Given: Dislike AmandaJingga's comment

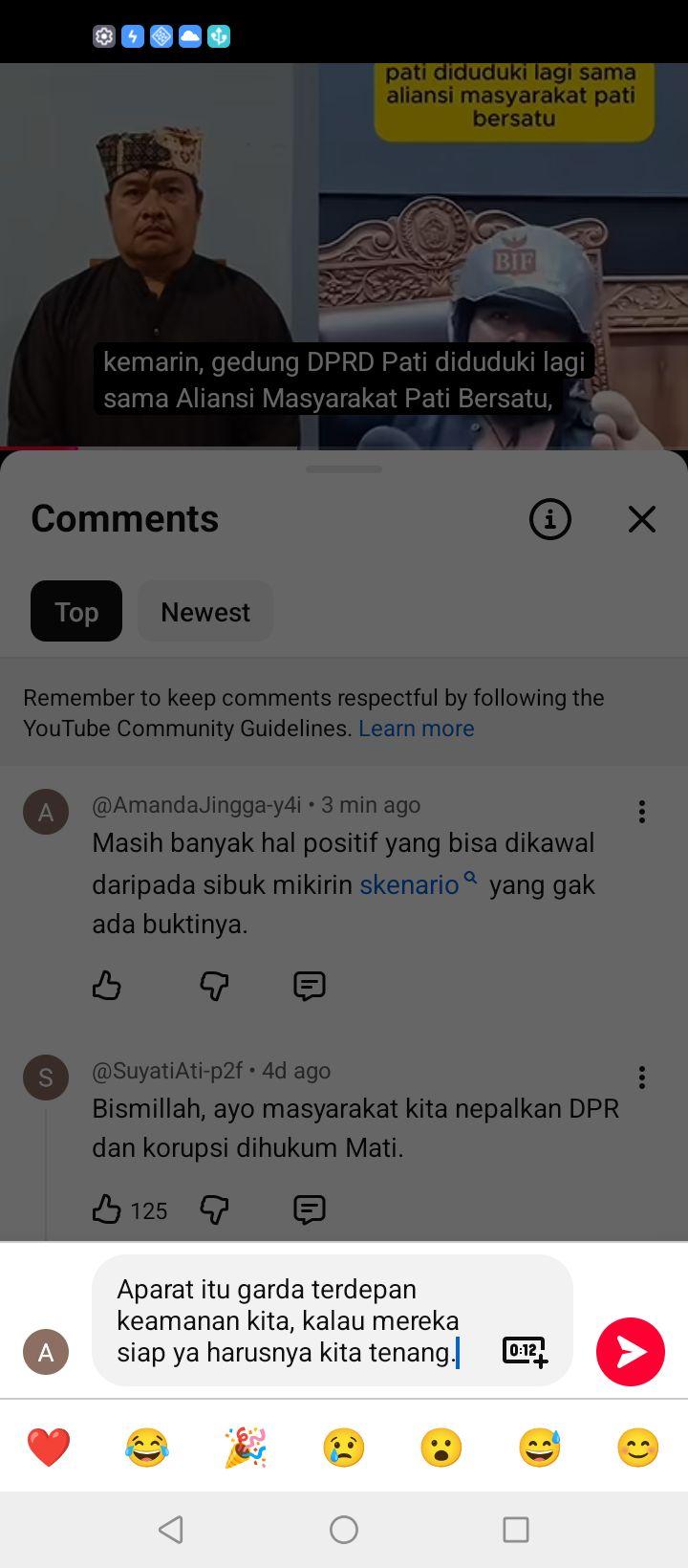Looking at the screenshot, I should click(x=214, y=986).
